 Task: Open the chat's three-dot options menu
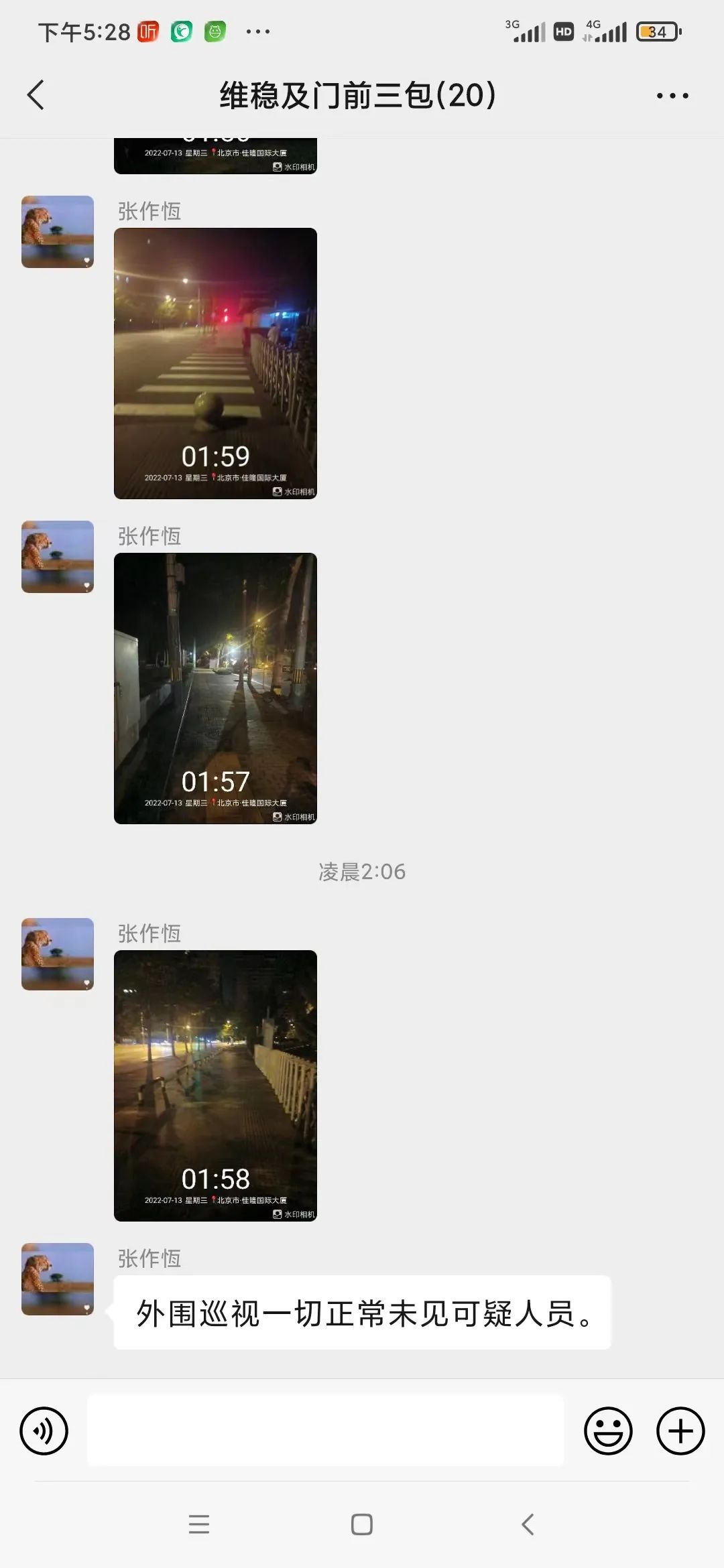[x=672, y=96]
